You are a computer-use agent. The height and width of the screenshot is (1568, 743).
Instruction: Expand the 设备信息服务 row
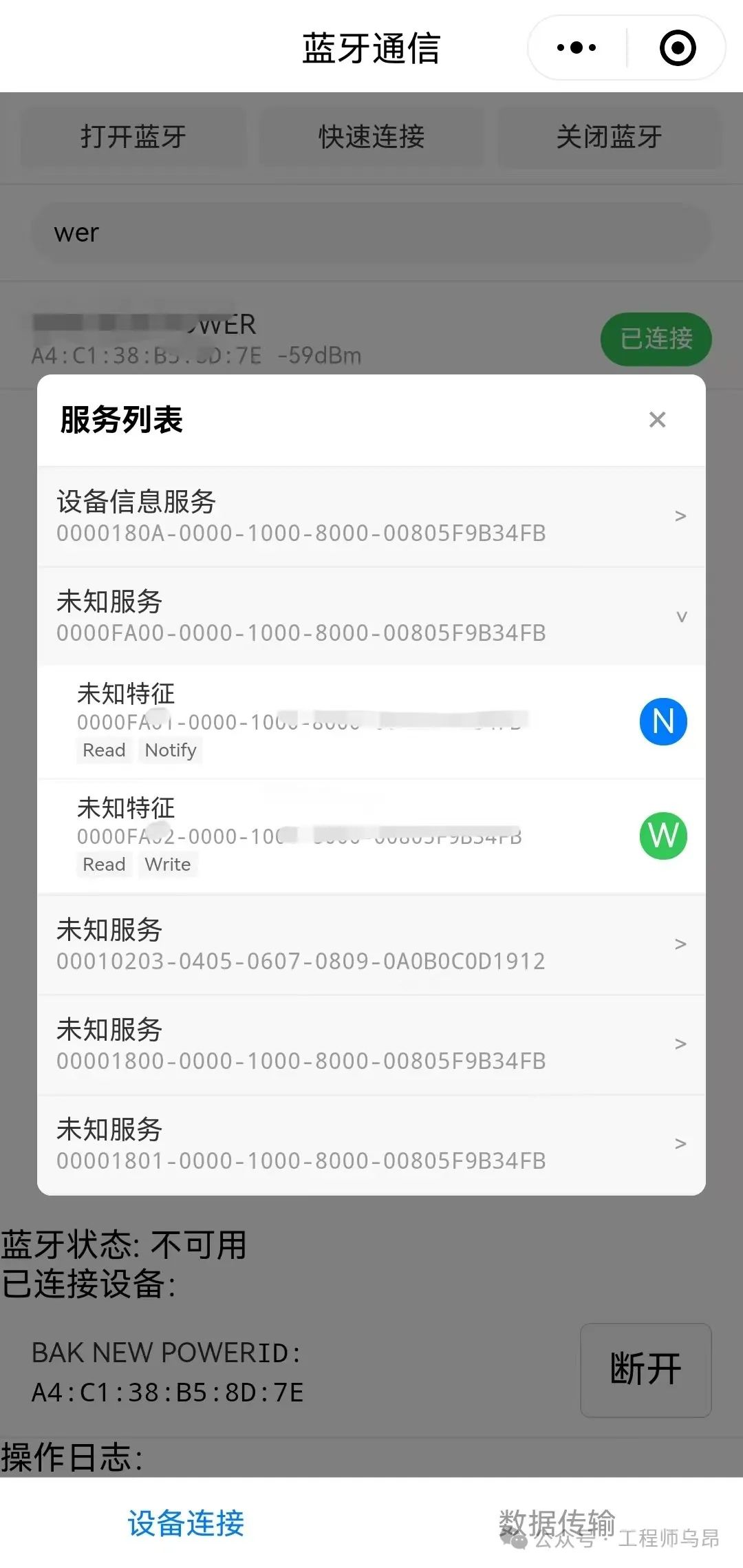point(371,517)
